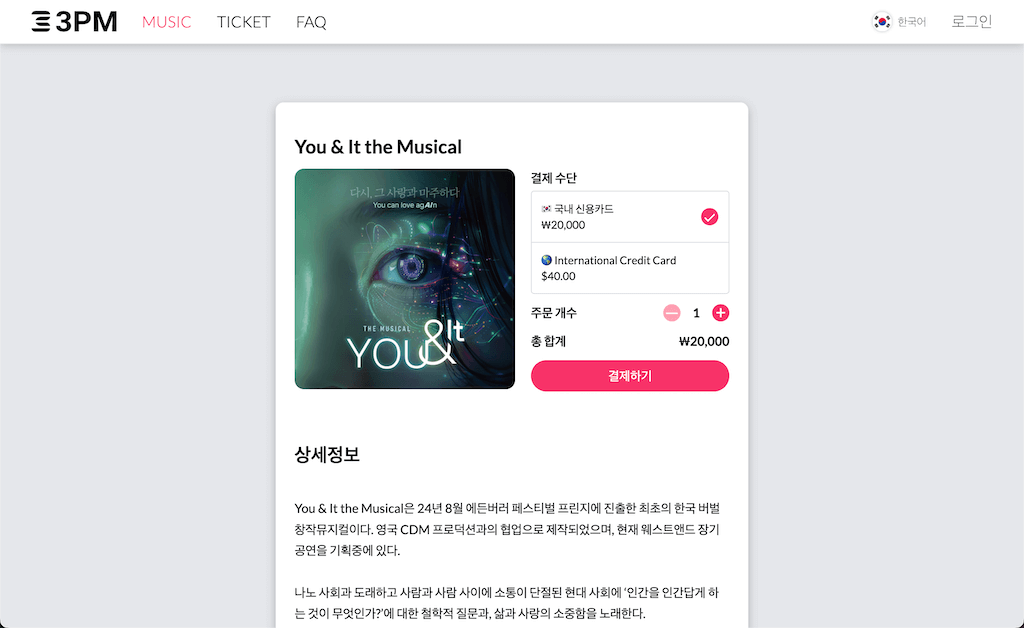Choose International Credit Card payment

pyautogui.click(x=629, y=268)
